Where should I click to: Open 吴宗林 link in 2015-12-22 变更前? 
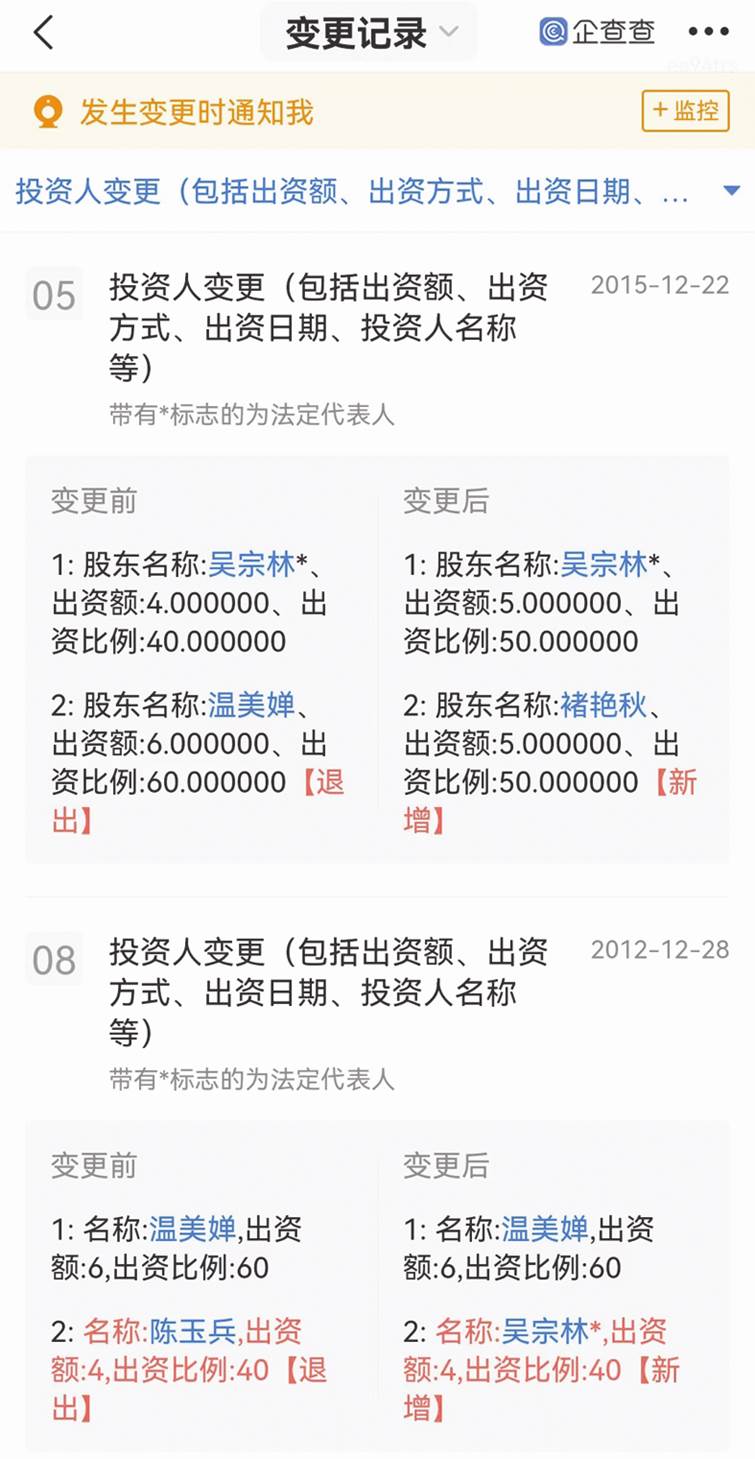pos(251,566)
